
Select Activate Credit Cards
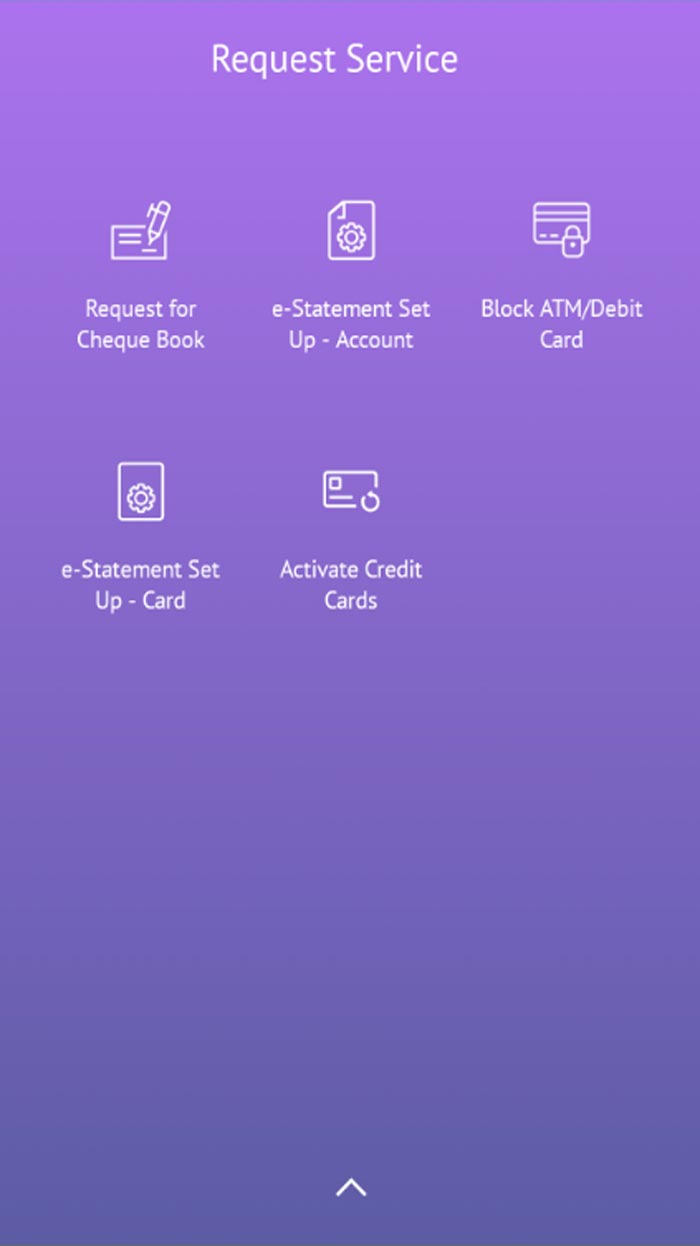pyautogui.click(x=351, y=536)
